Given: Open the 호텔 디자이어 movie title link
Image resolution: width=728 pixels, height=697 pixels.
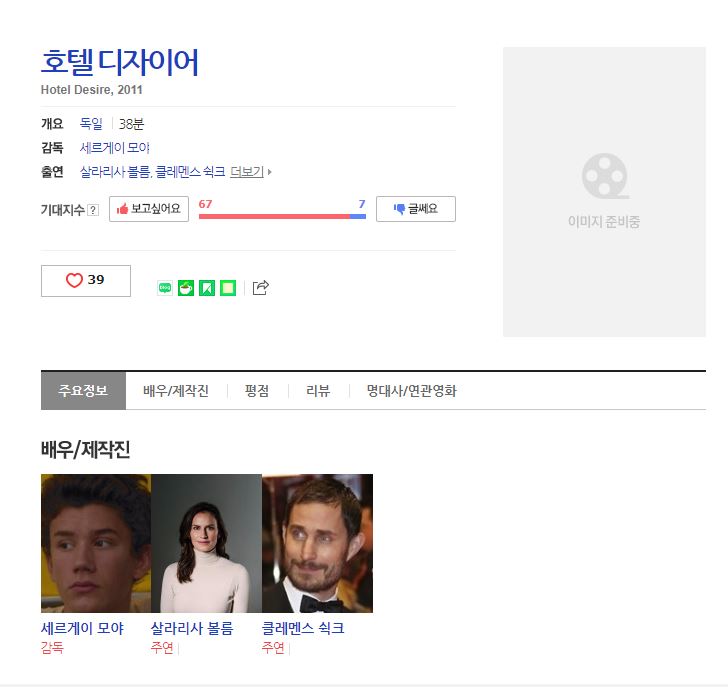Looking at the screenshot, I should 119,62.
